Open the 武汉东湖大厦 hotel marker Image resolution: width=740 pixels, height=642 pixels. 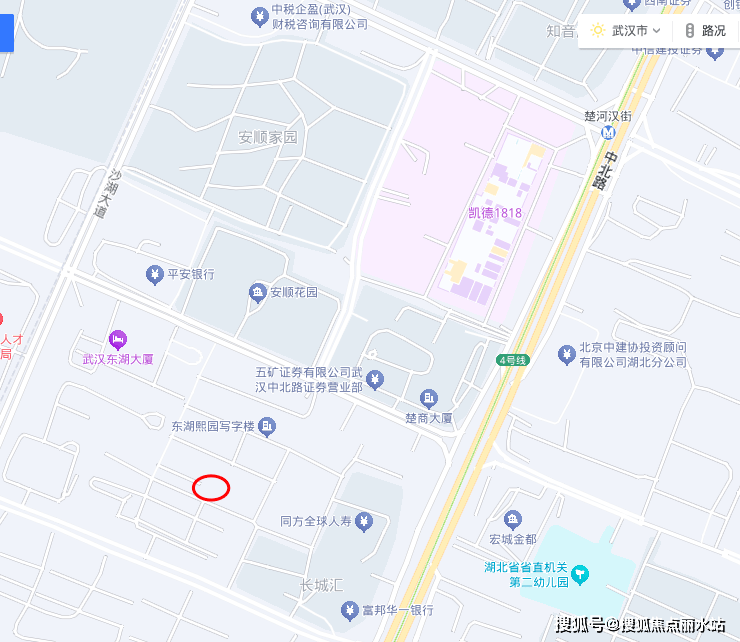(x=118, y=340)
